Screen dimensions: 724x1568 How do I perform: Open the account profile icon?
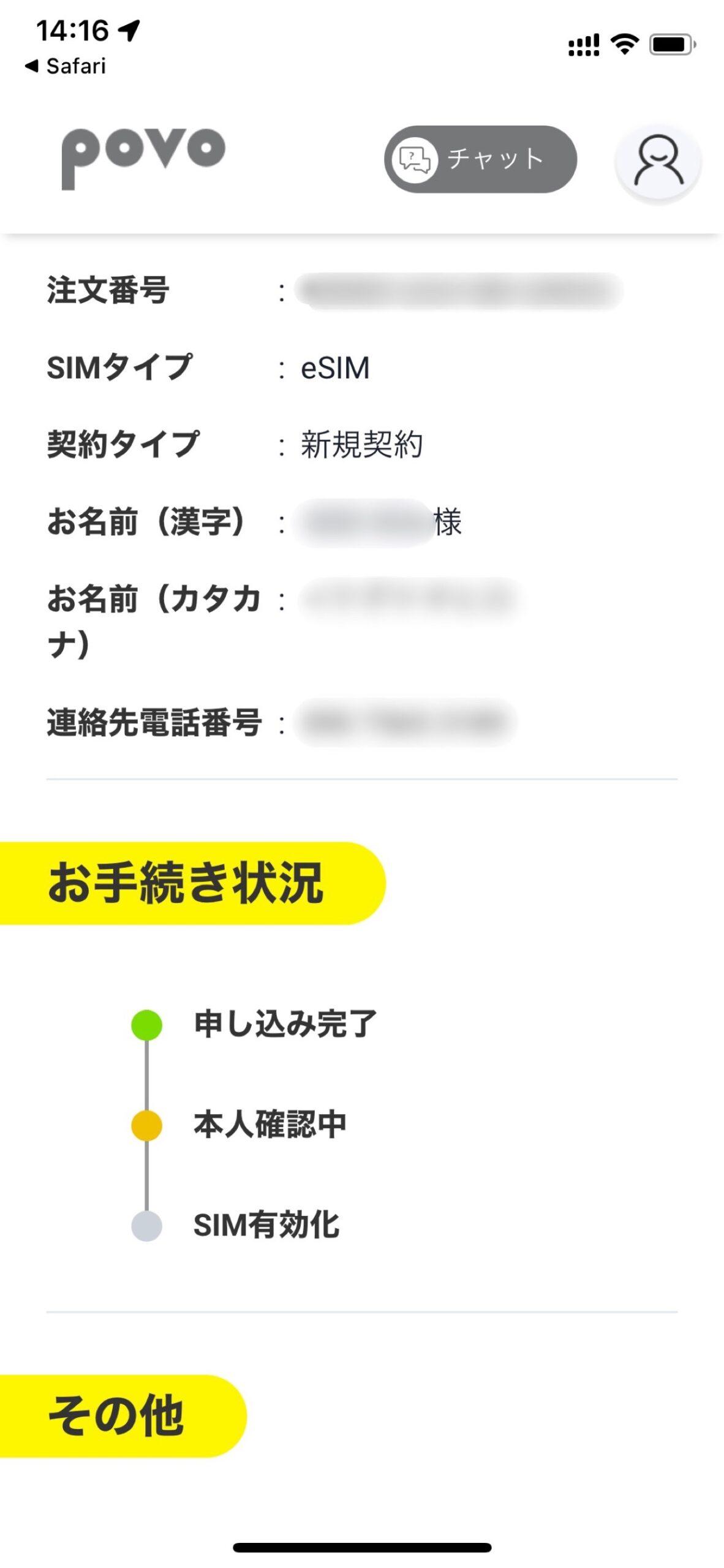pos(658,160)
